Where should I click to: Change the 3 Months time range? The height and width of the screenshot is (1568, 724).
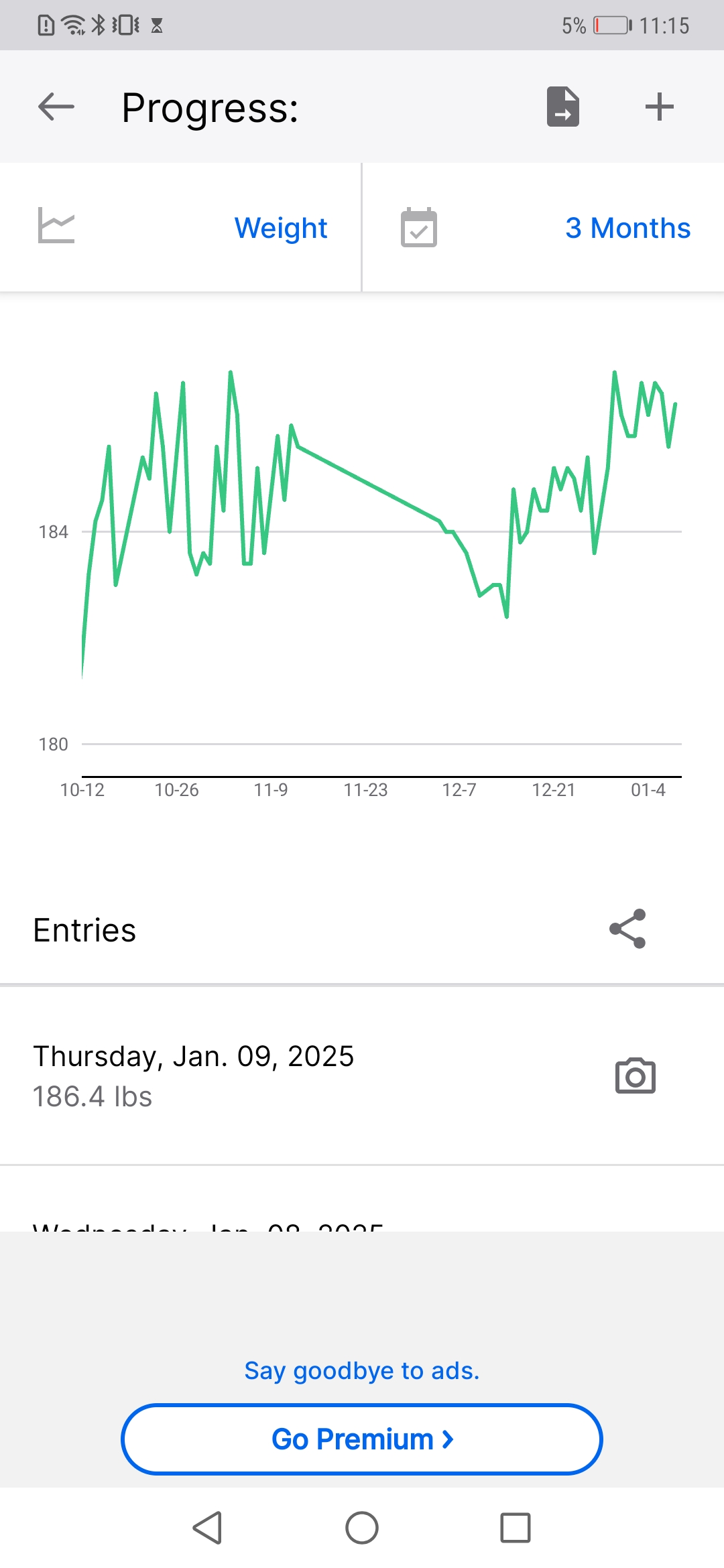pyautogui.click(x=627, y=228)
